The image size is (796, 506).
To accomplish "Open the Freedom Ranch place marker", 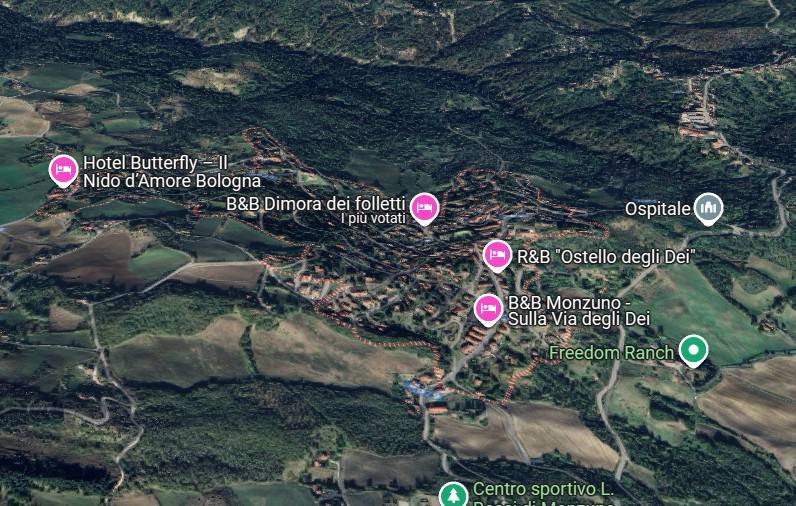I will [x=692, y=350].
